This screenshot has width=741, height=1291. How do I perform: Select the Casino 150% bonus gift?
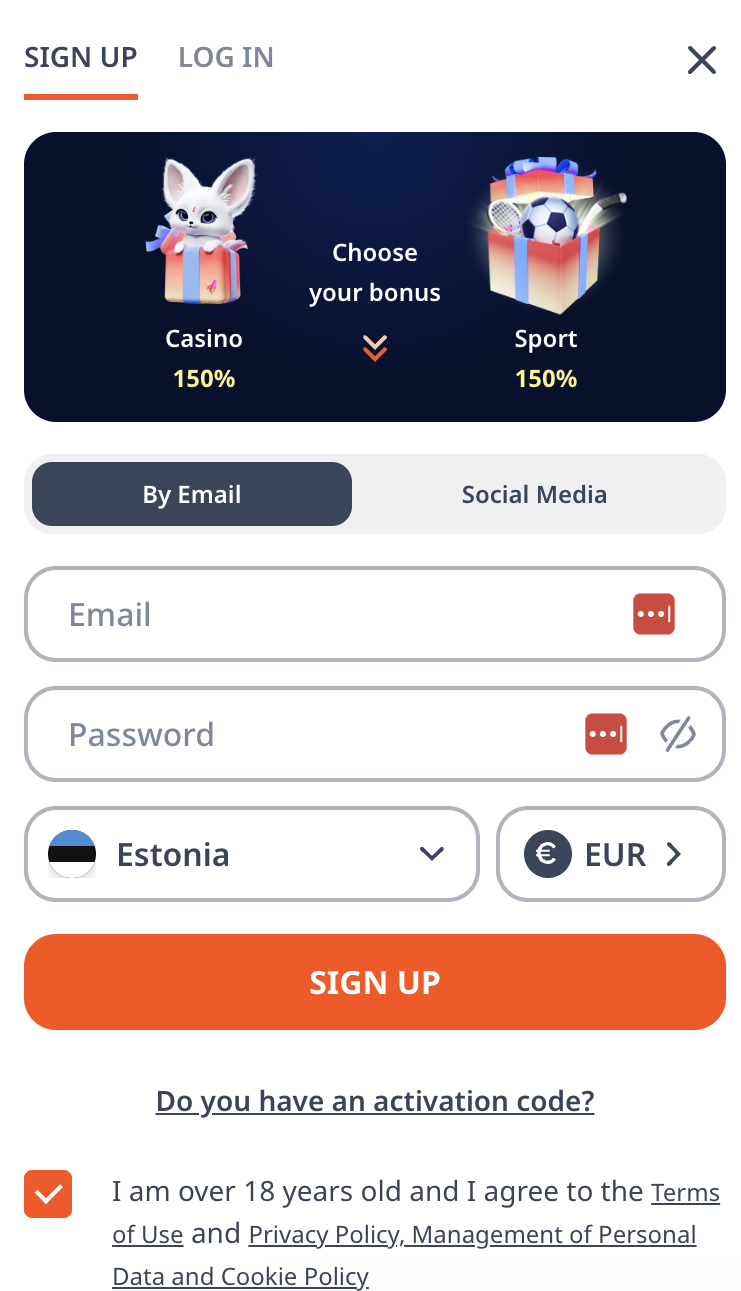tap(203, 240)
